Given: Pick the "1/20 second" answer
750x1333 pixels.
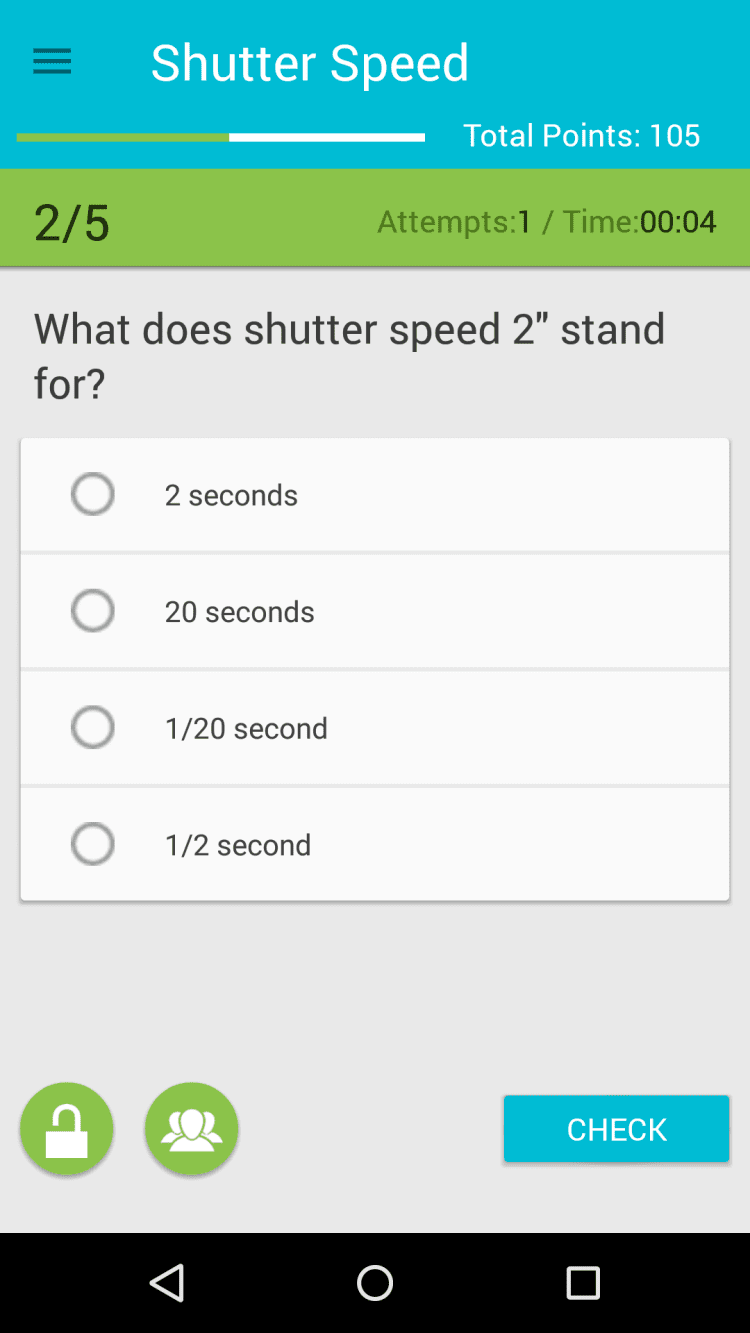Looking at the screenshot, I should [93, 728].
